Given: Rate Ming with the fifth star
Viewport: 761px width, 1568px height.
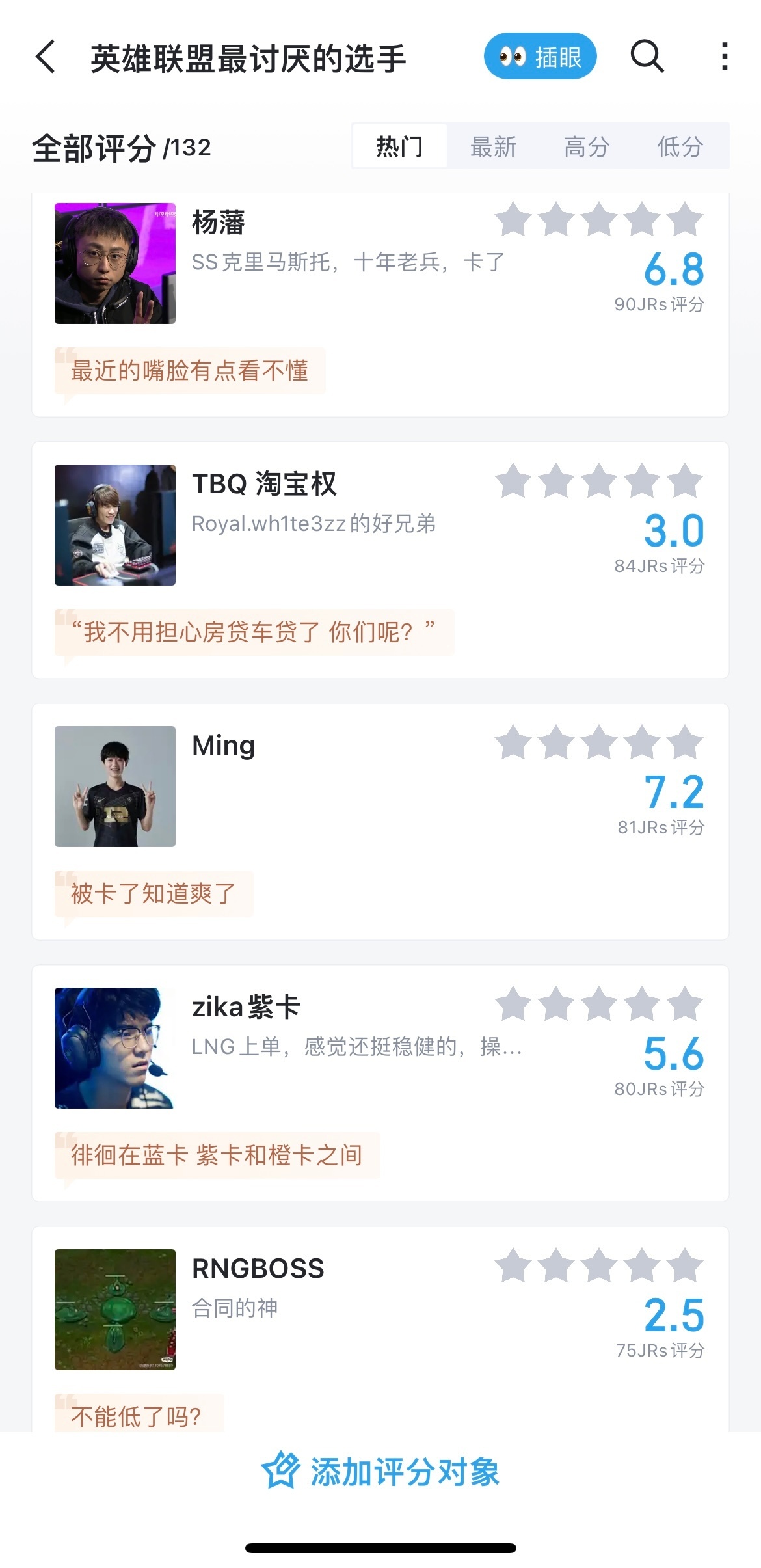Looking at the screenshot, I should [x=684, y=743].
